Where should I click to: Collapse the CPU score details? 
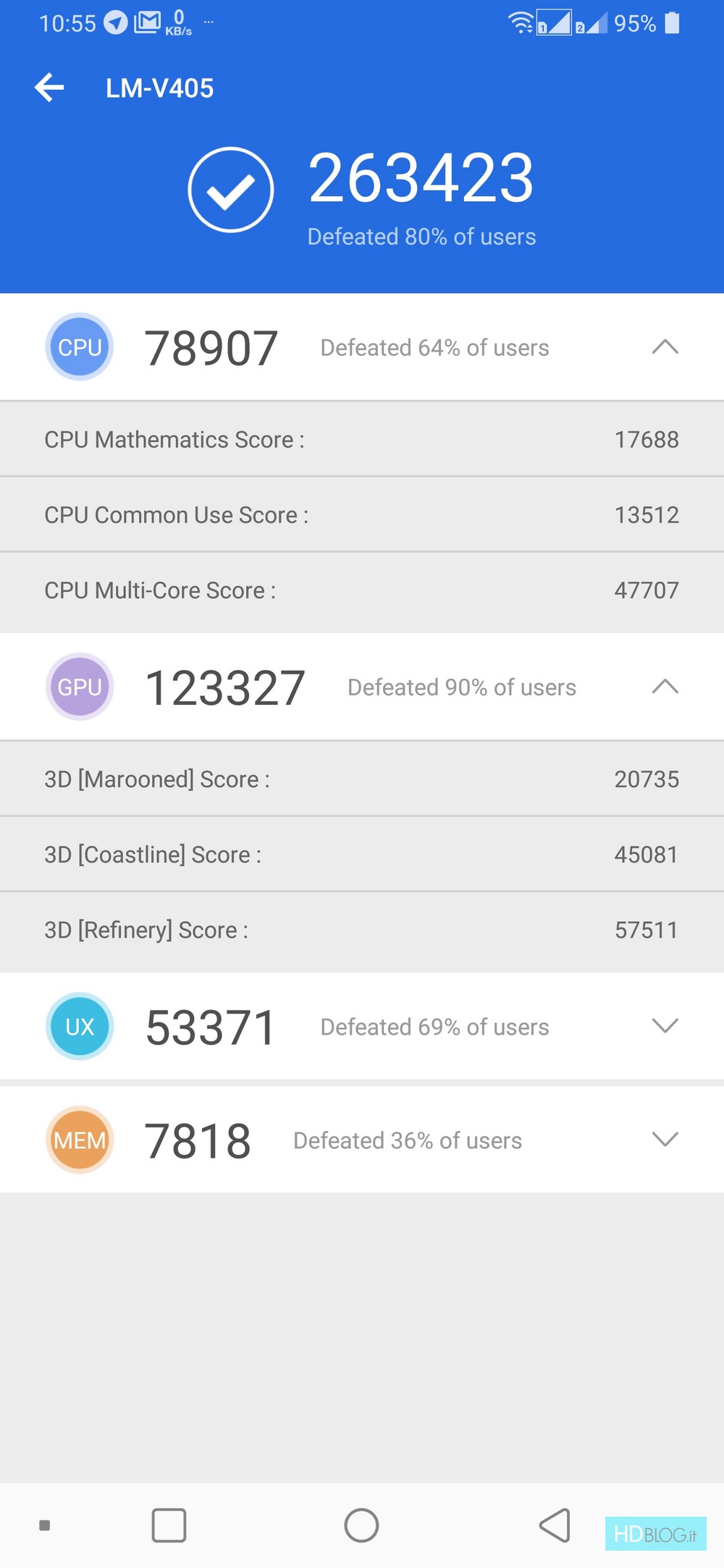point(665,347)
